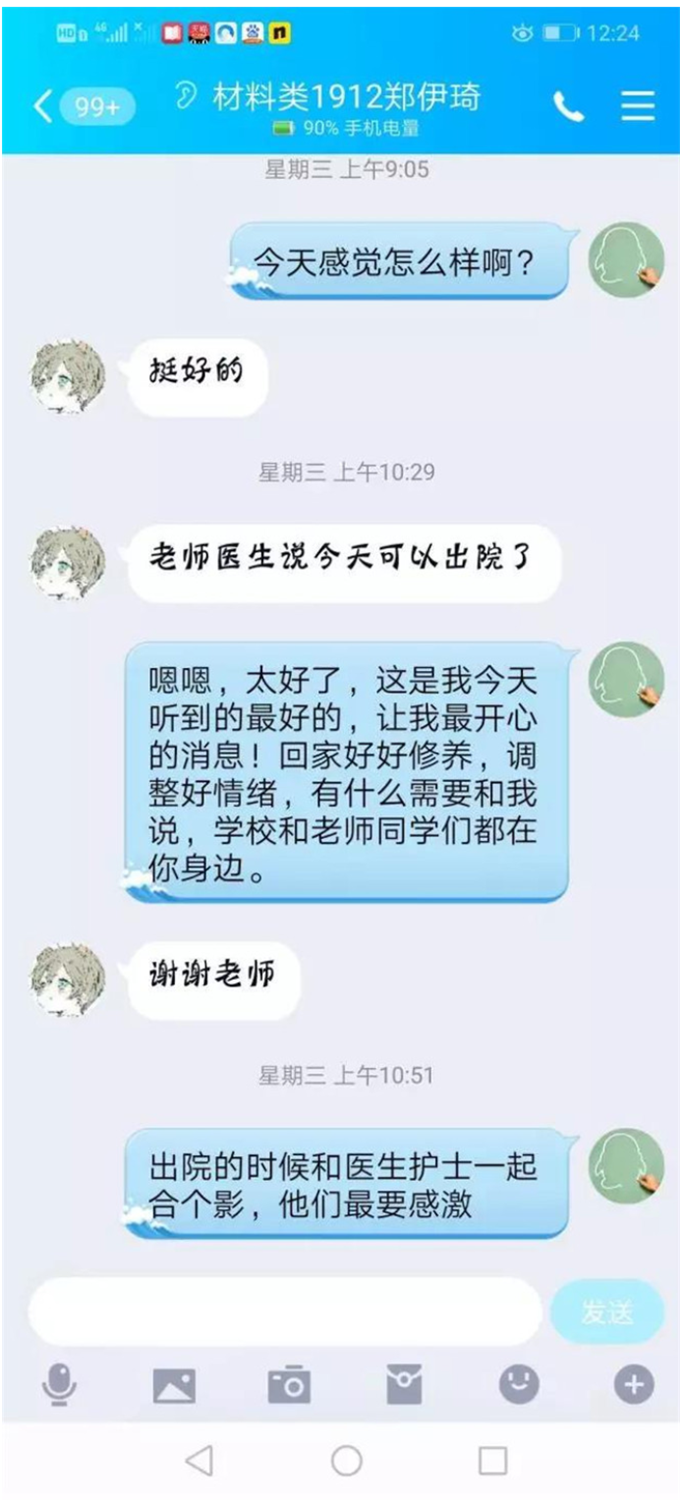
Task: Open the camera to take a photo
Action: 289,1385
